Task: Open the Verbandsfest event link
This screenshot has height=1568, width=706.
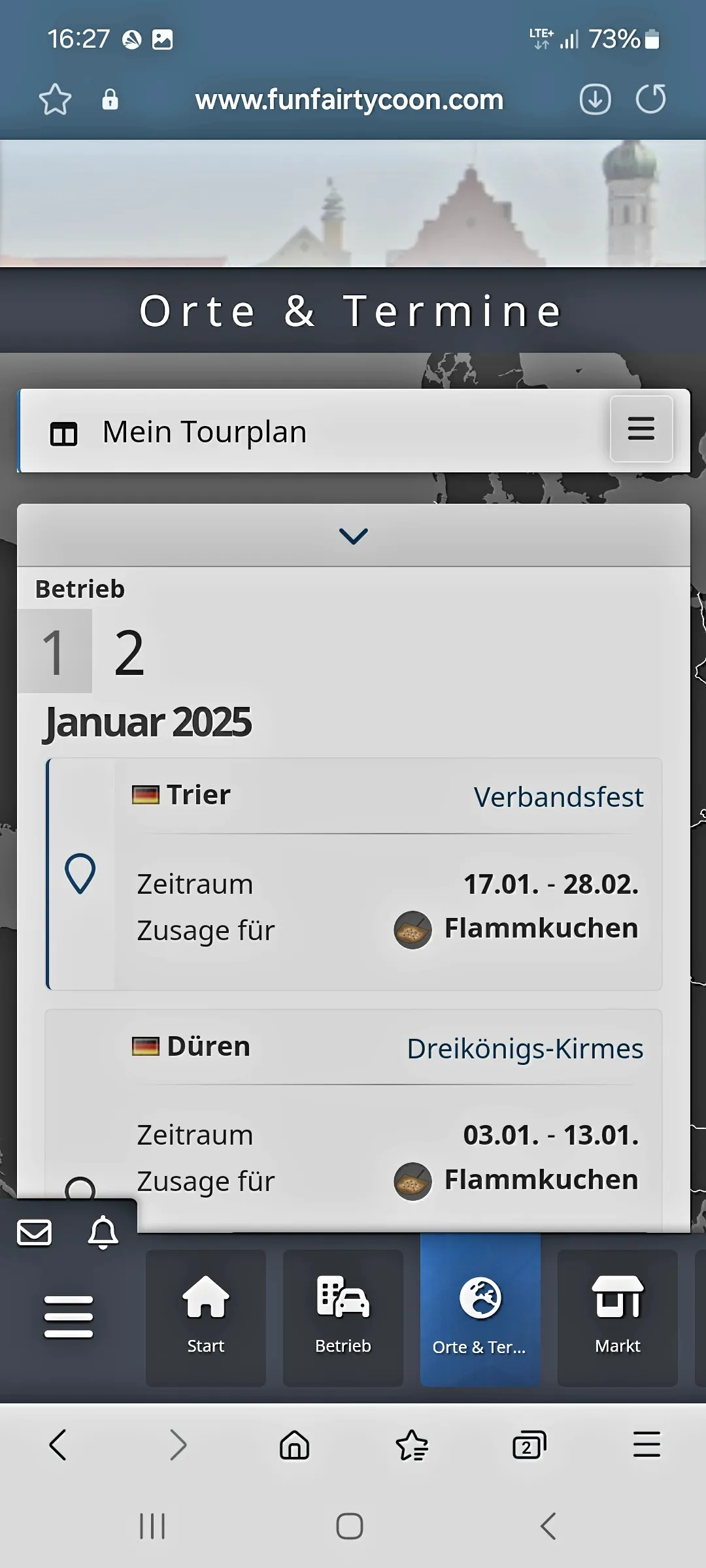Action: point(558,797)
